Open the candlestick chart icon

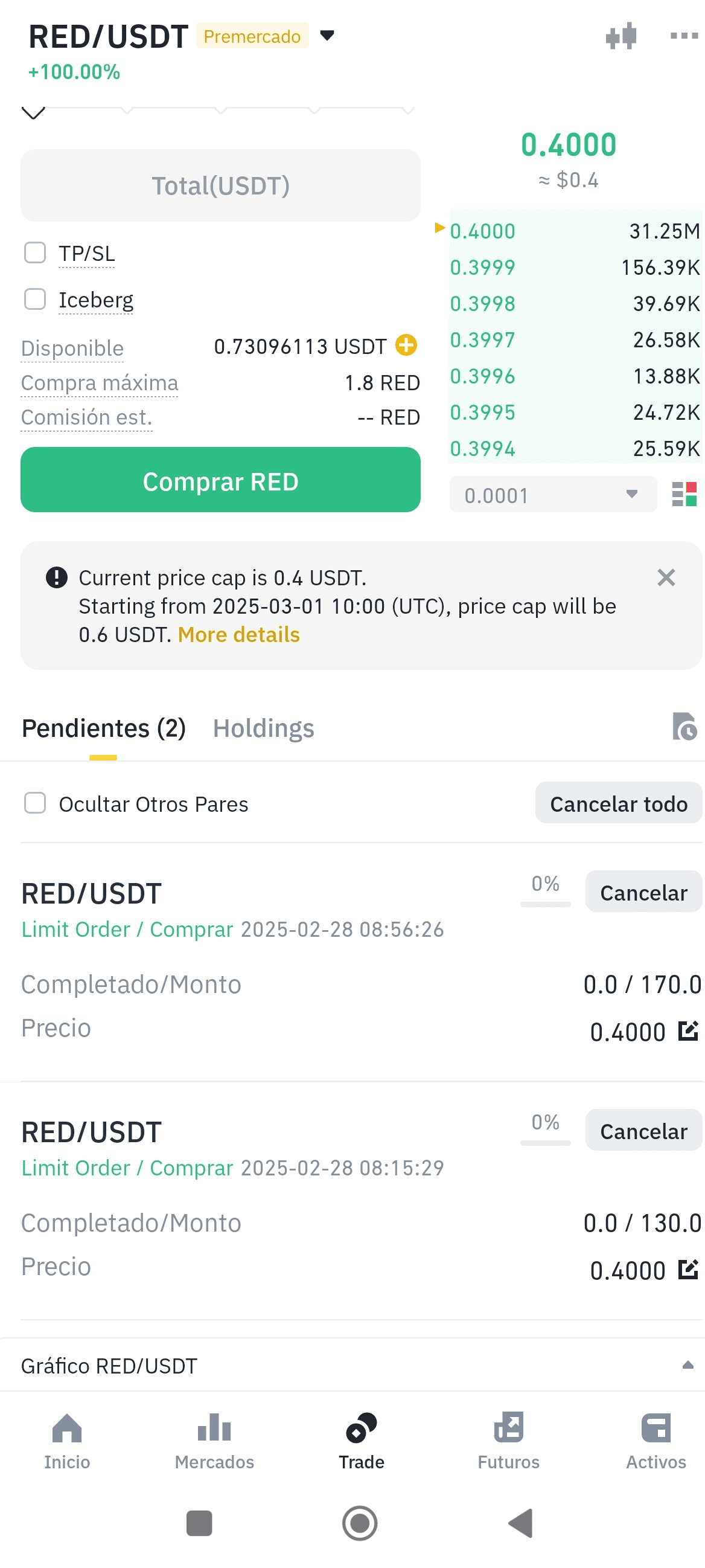click(620, 36)
